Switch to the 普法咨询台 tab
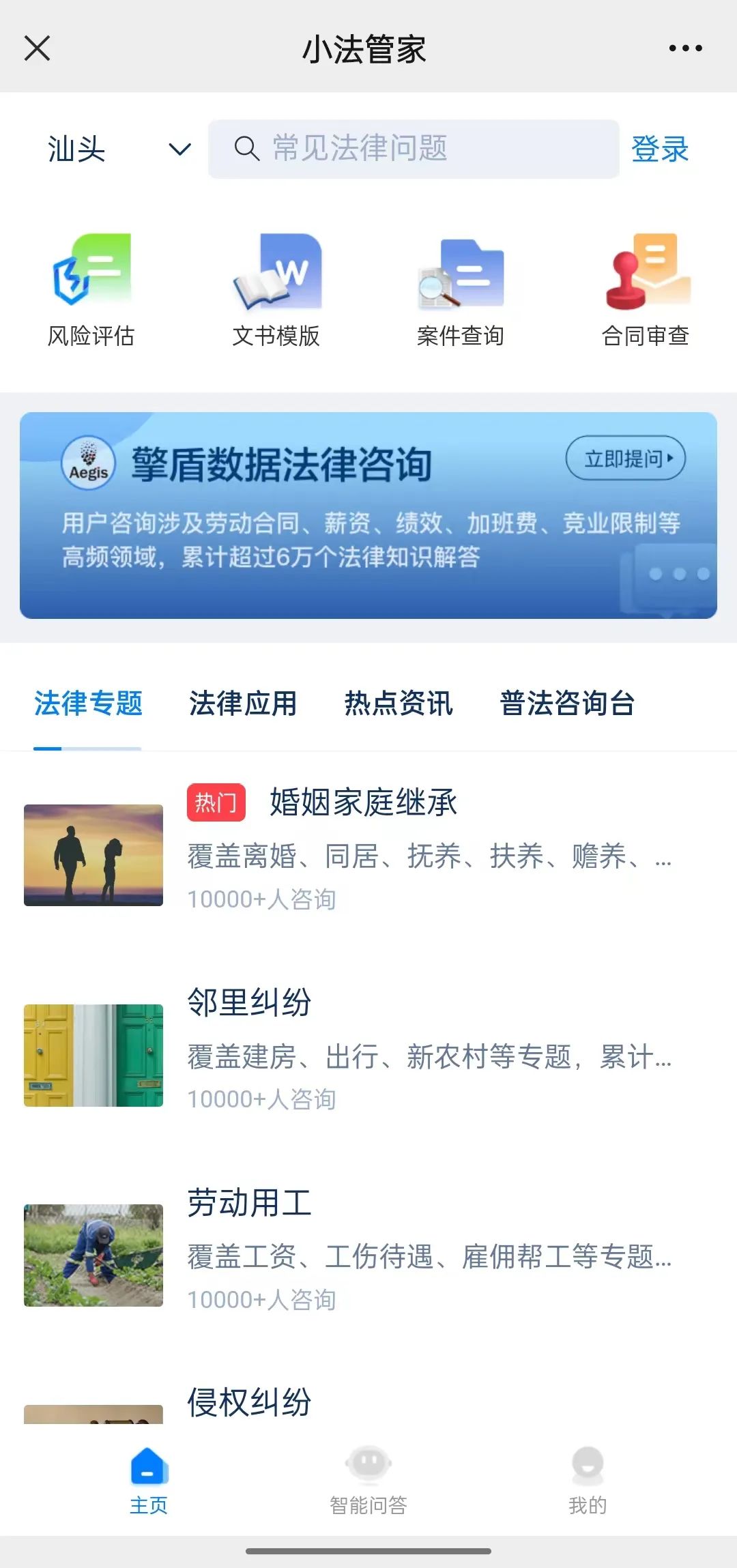 click(x=567, y=703)
